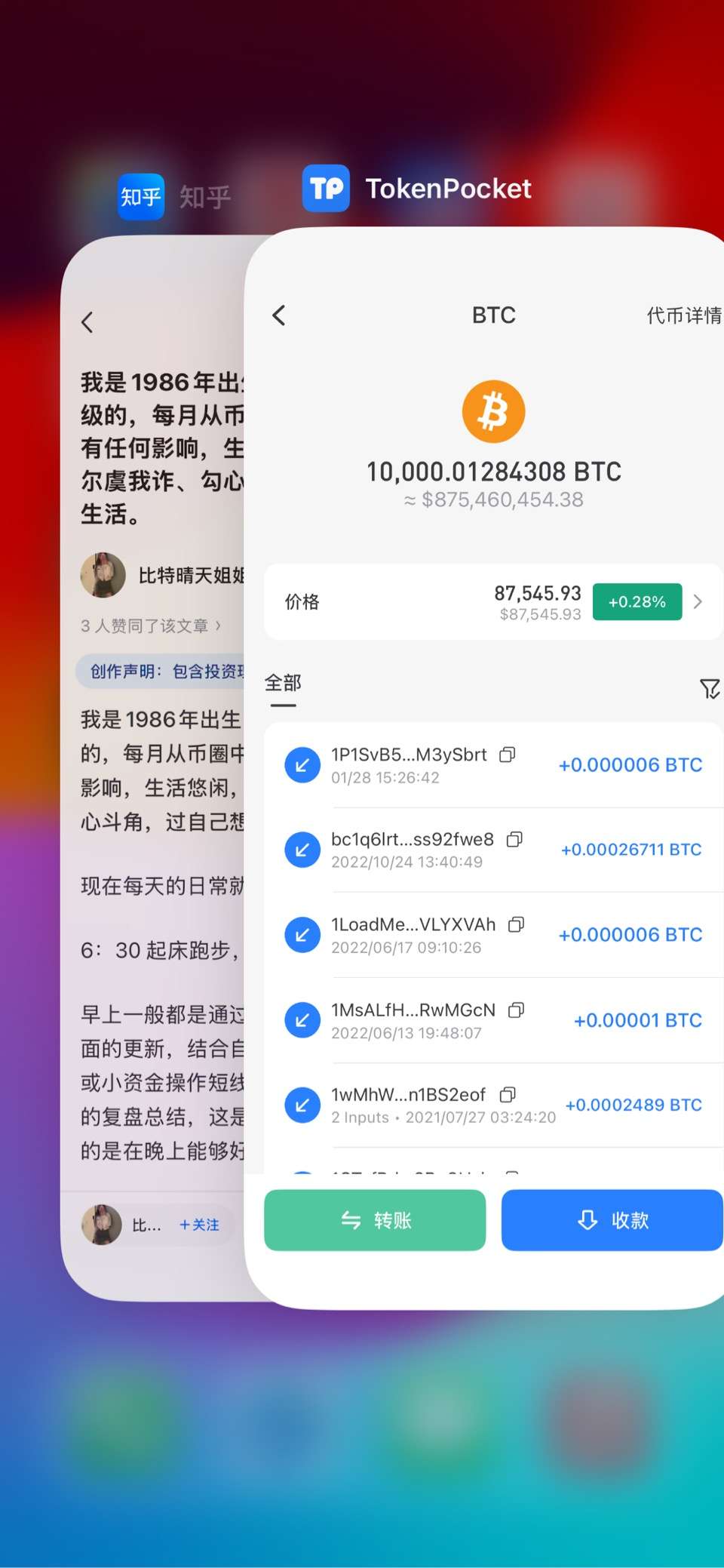Tap the TokenPocket app icon in switcher
Image resolution: width=724 pixels, height=1568 pixels.
tap(326, 189)
